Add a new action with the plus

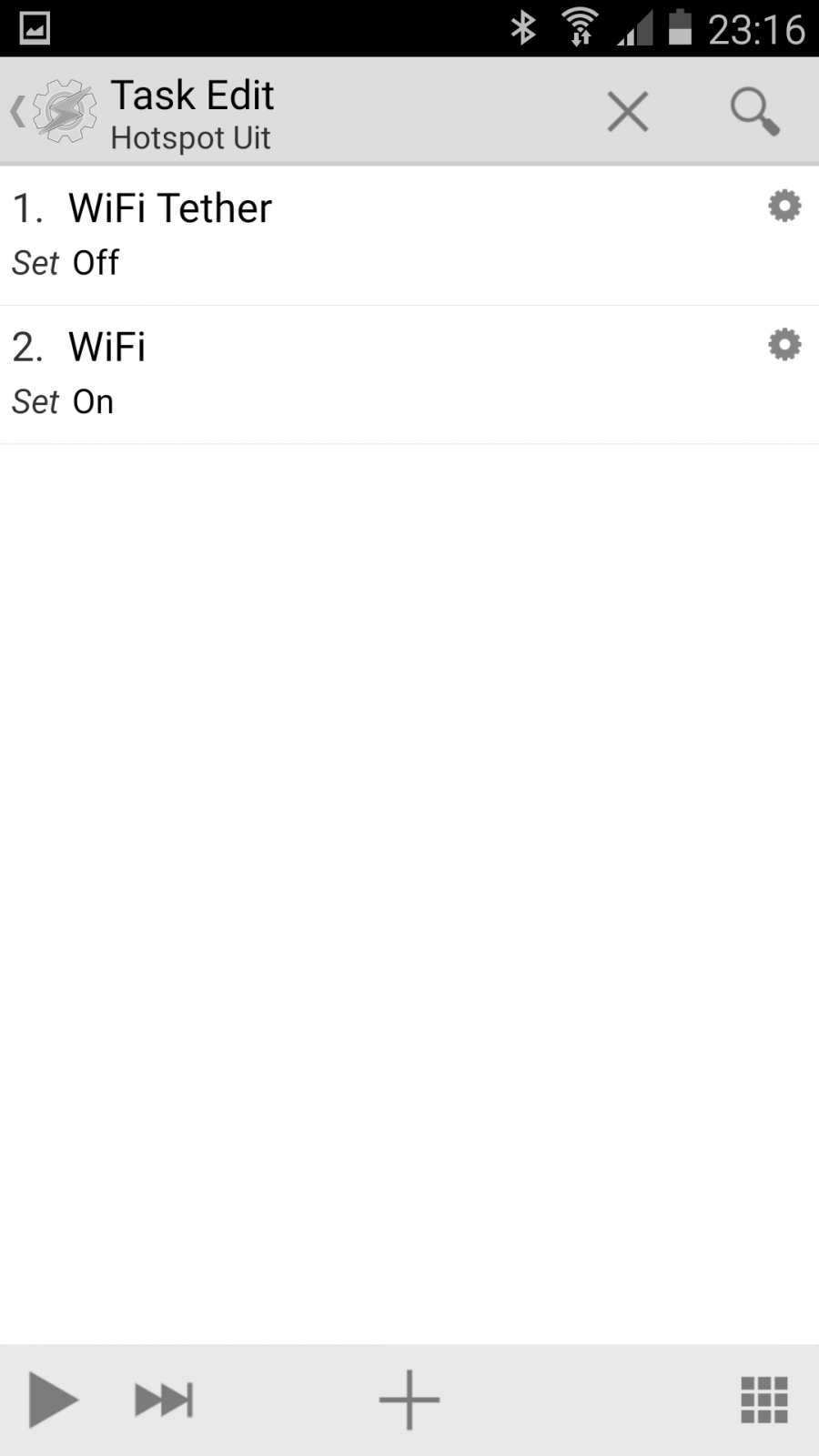pyautogui.click(x=409, y=1400)
